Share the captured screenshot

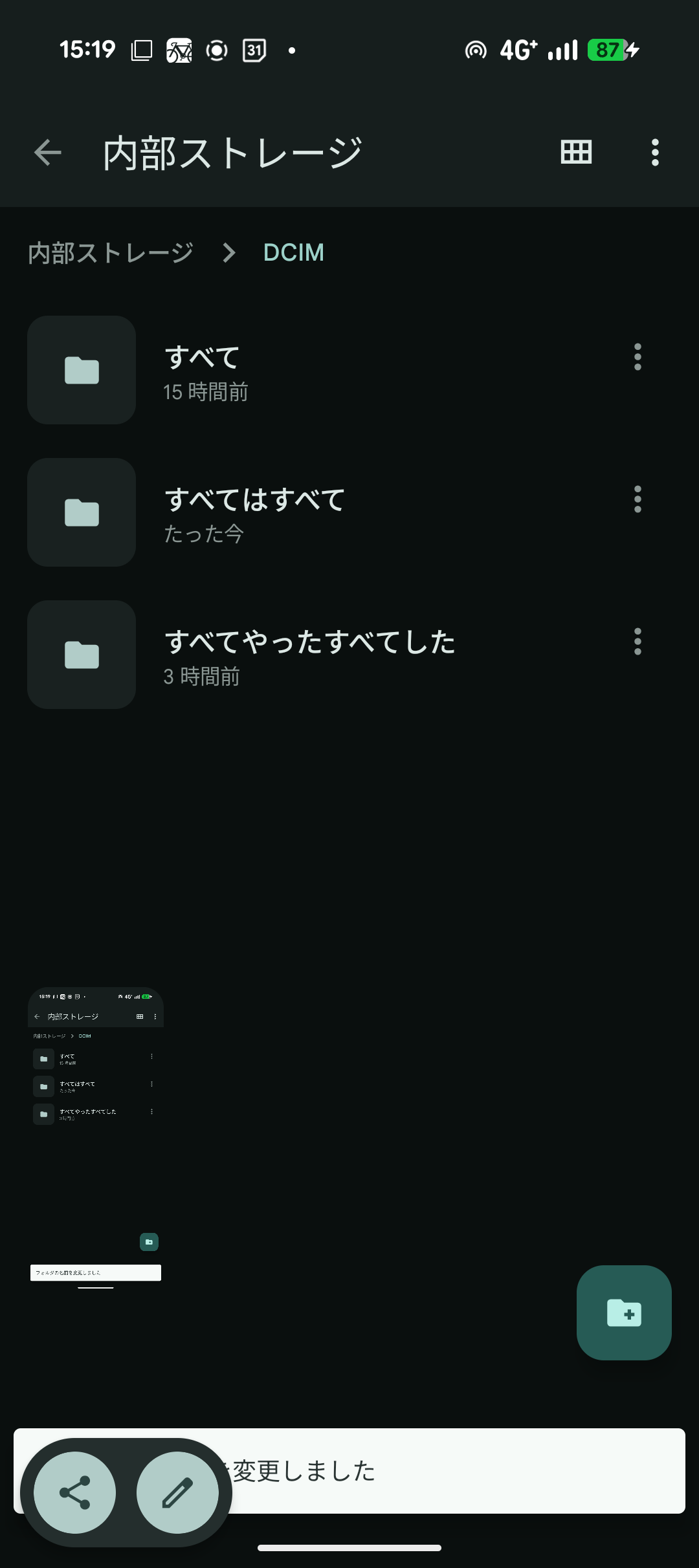(75, 1492)
